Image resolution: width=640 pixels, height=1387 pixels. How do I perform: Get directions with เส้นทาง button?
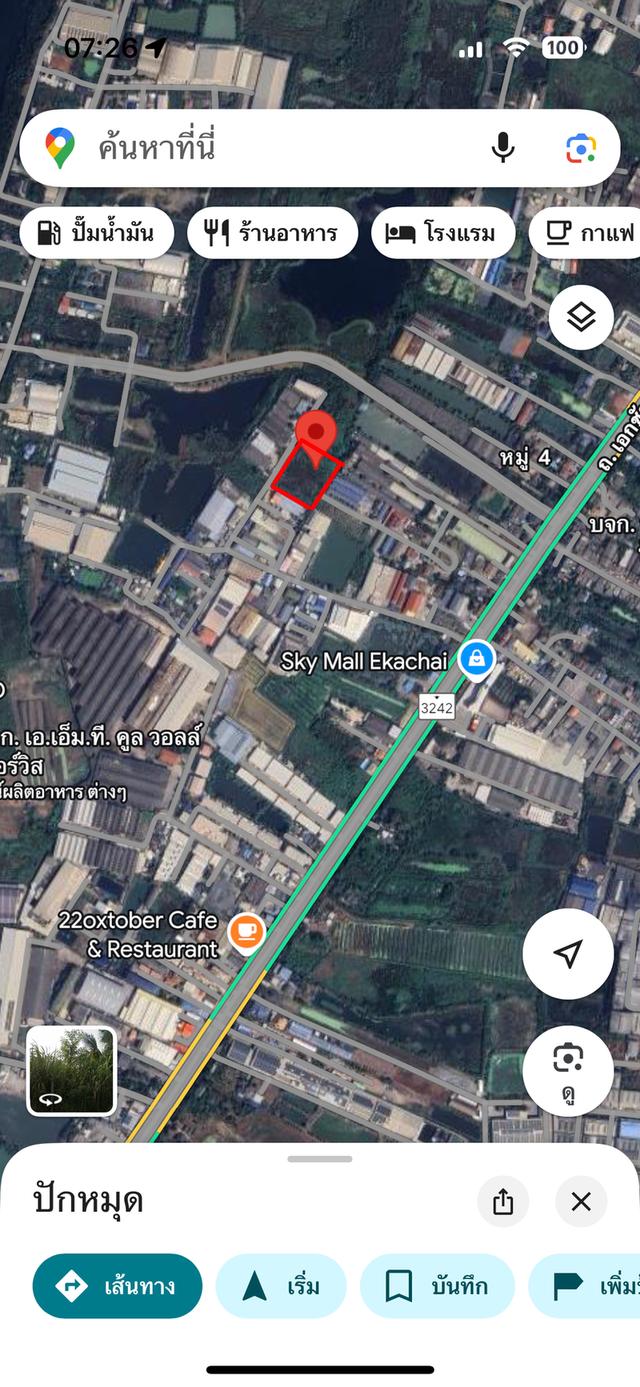(117, 1285)
